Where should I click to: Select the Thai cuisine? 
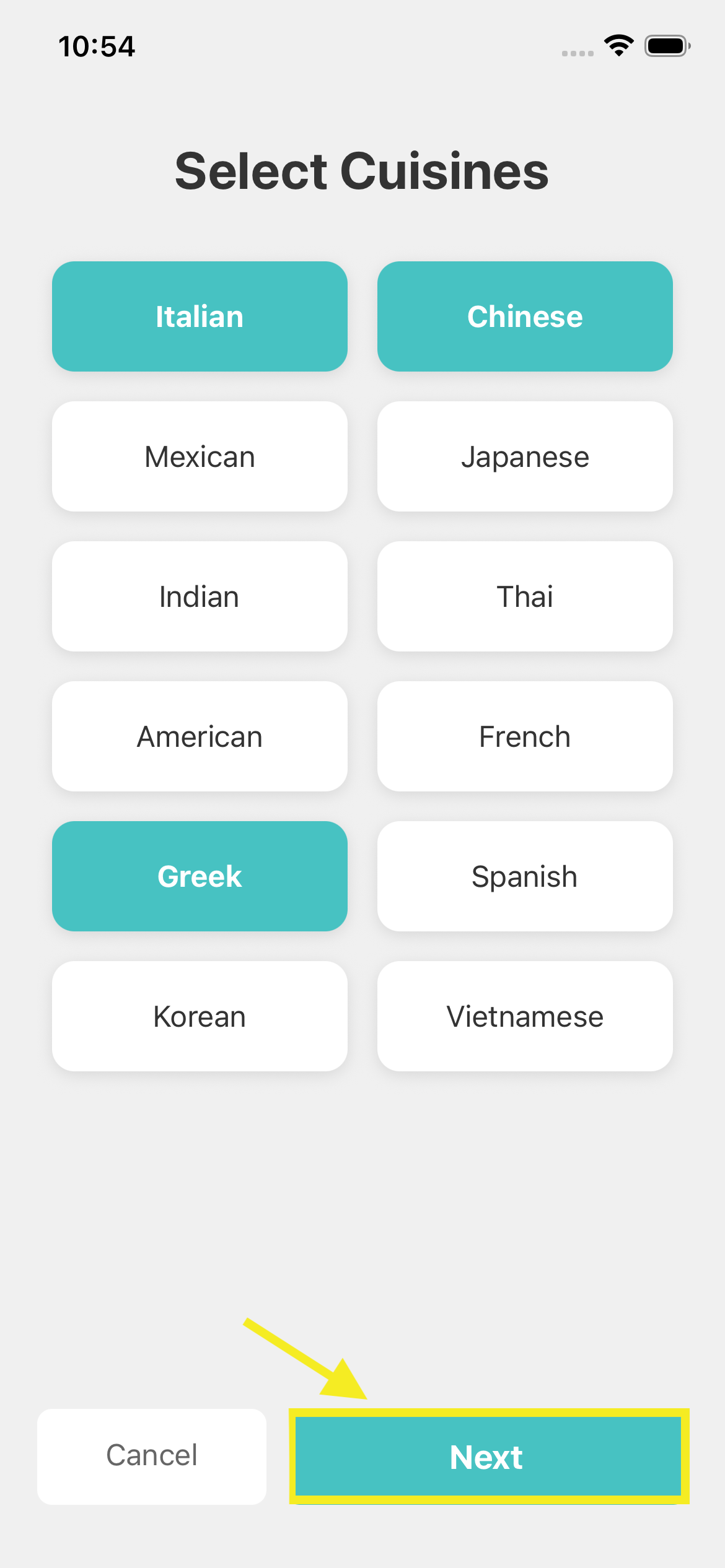pyautogui.click(x=525, y=596)
